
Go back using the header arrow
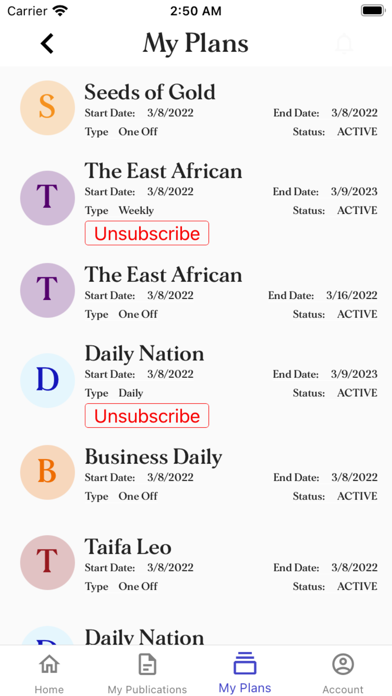coord(47,44)
